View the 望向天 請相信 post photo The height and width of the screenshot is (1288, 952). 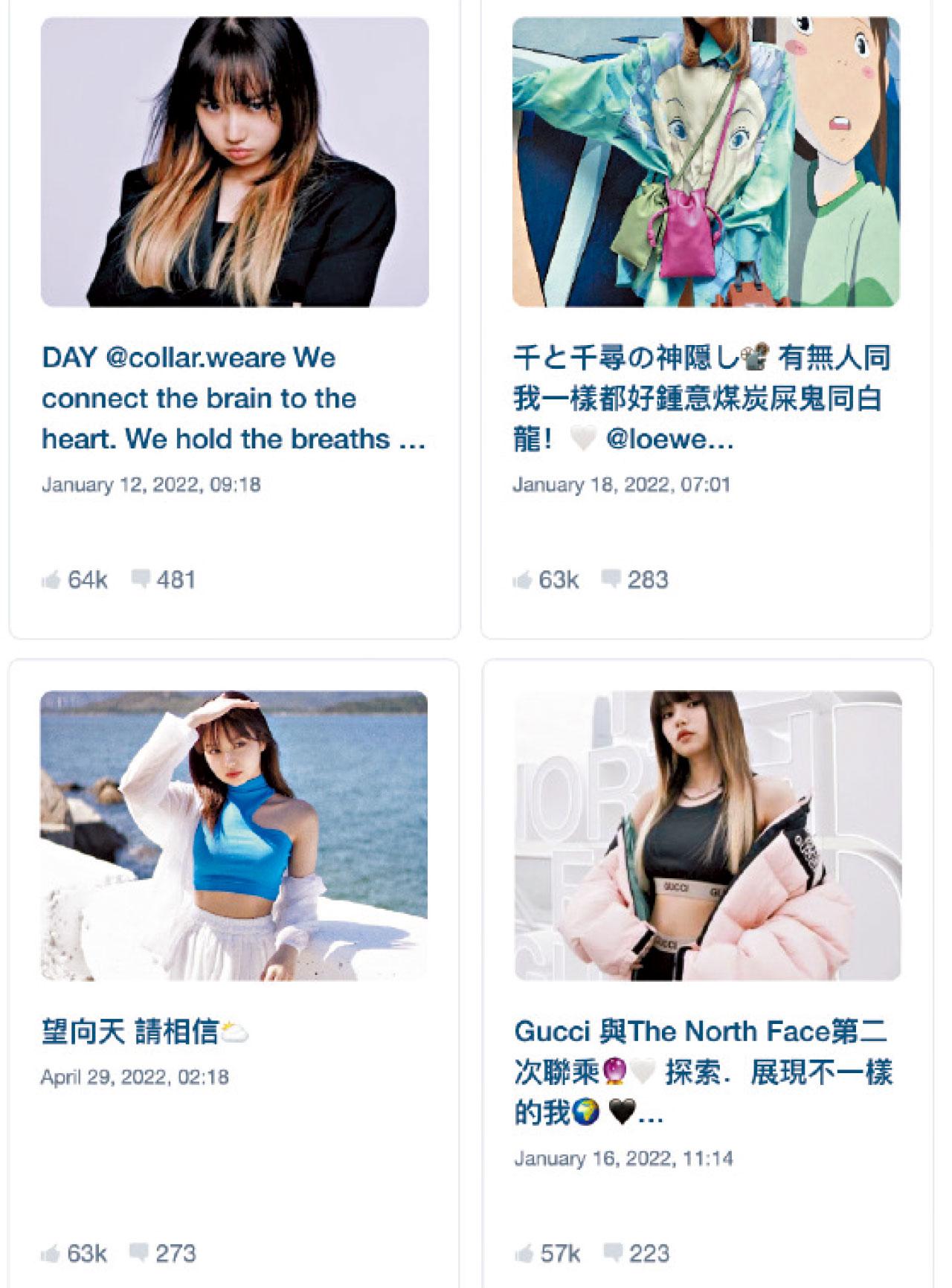[x=234, y=835]
